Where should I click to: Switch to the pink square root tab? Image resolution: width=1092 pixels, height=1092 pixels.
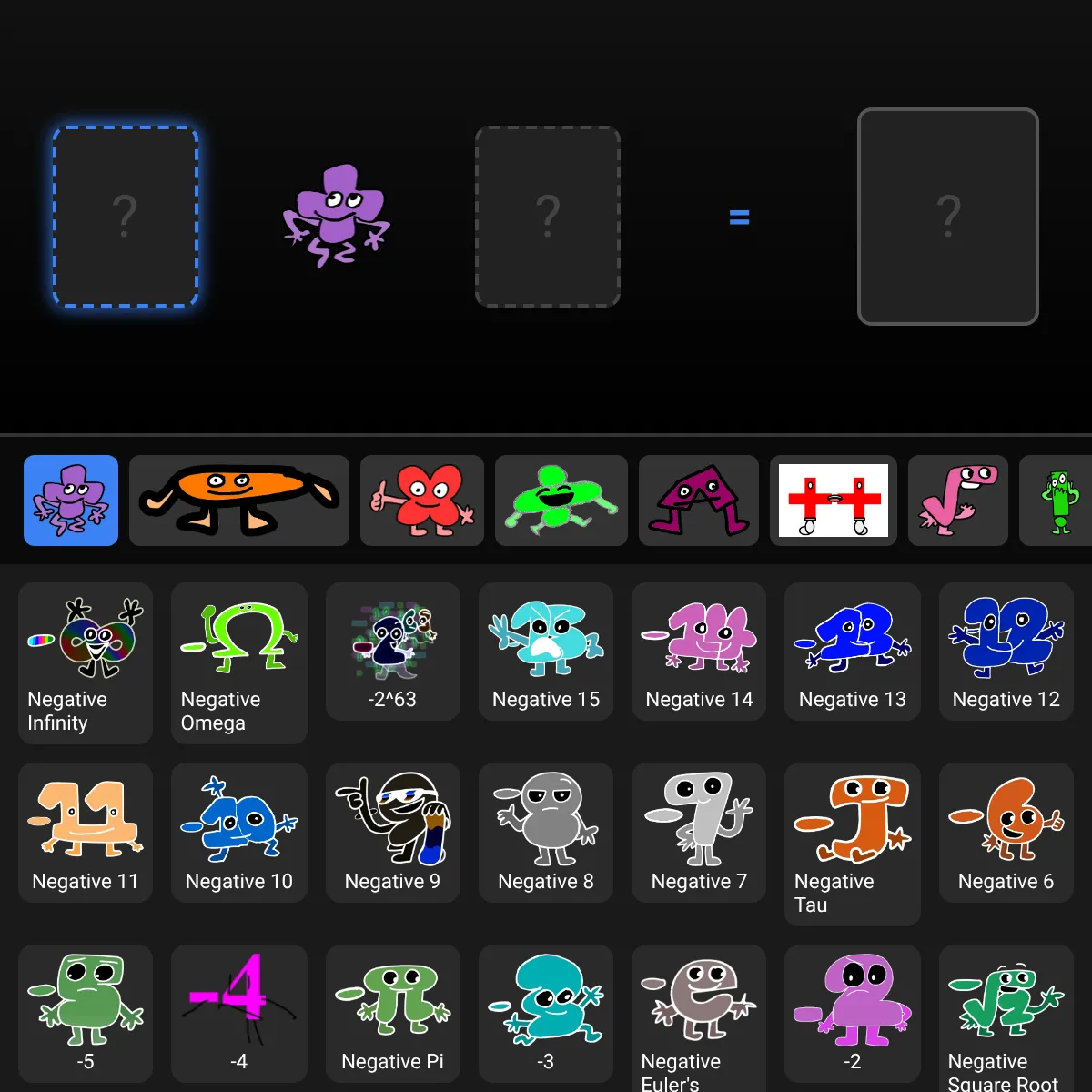pos(958,500)
